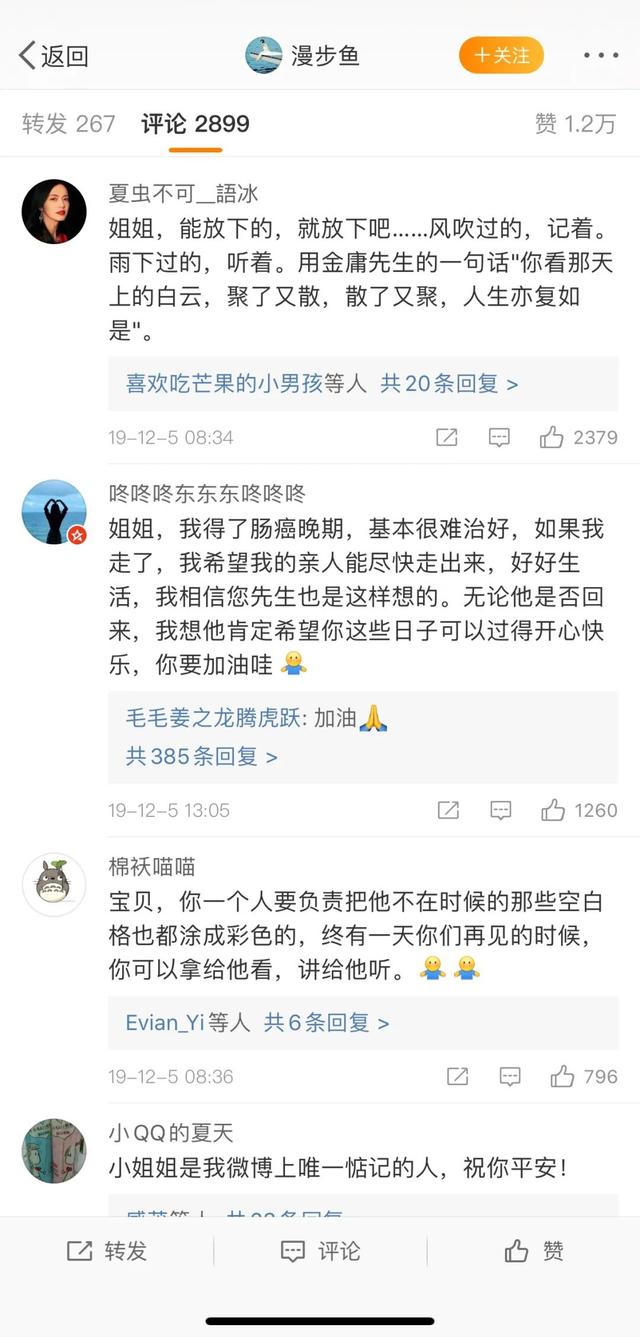
Task: Expand the 共6条回复 replies
Action: [326, 1023]
